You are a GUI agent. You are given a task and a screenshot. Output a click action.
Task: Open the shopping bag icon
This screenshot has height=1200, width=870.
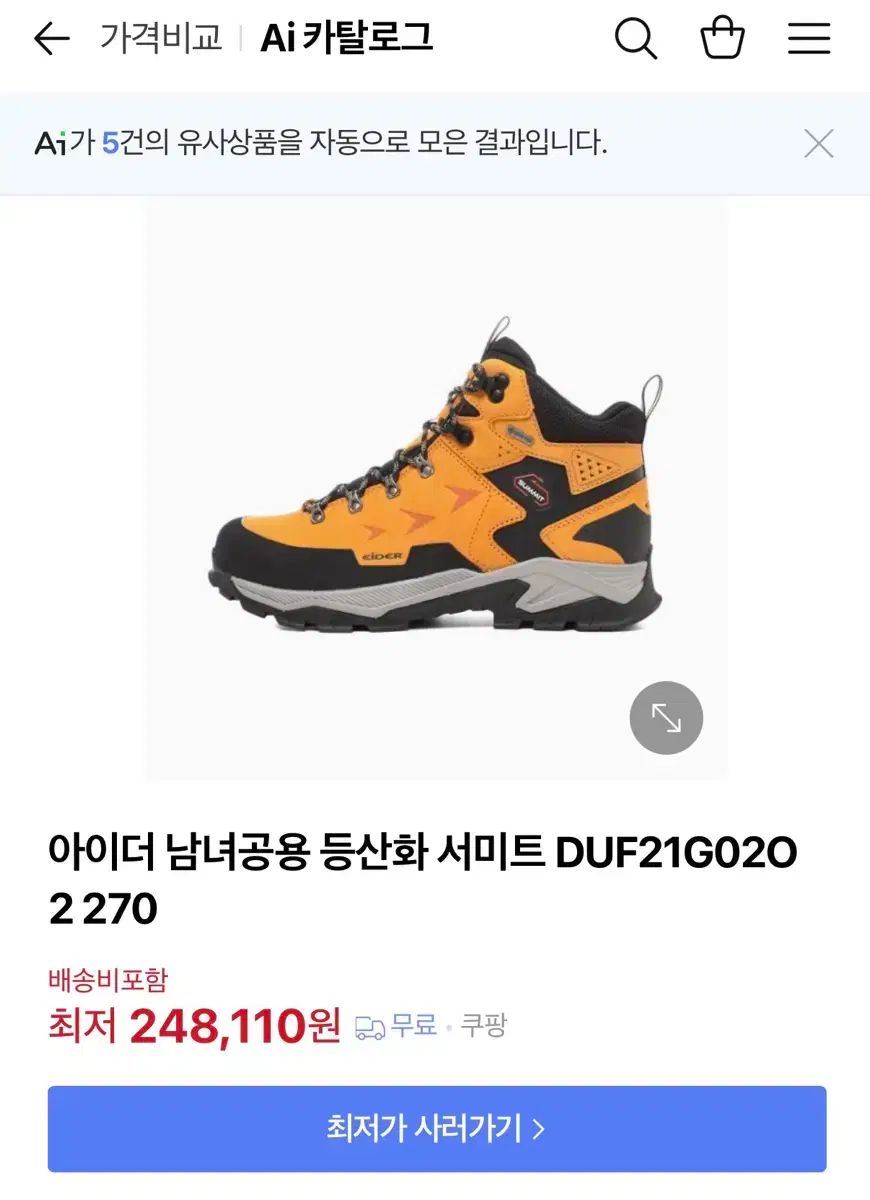tap(723, 38)
